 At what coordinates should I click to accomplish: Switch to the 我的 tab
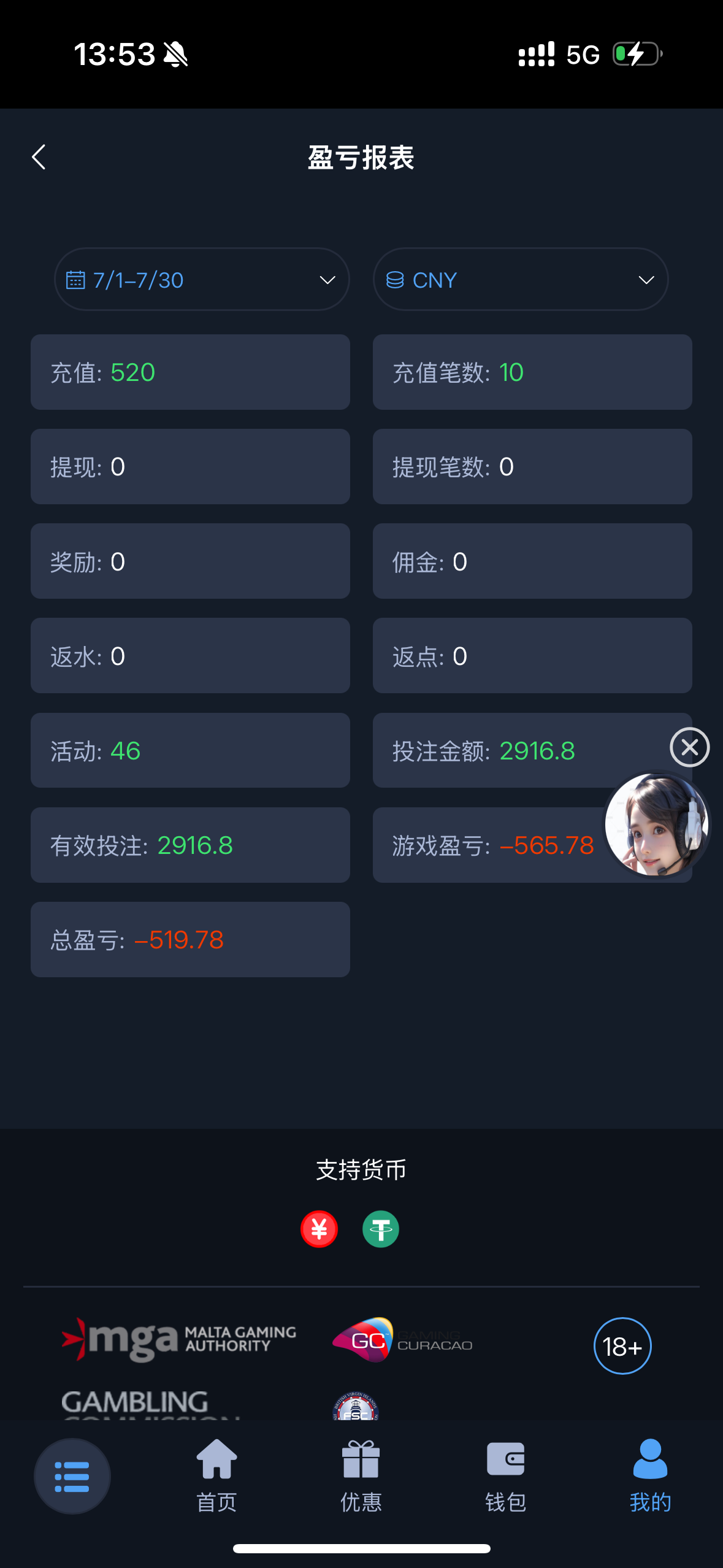point(650,1476)
